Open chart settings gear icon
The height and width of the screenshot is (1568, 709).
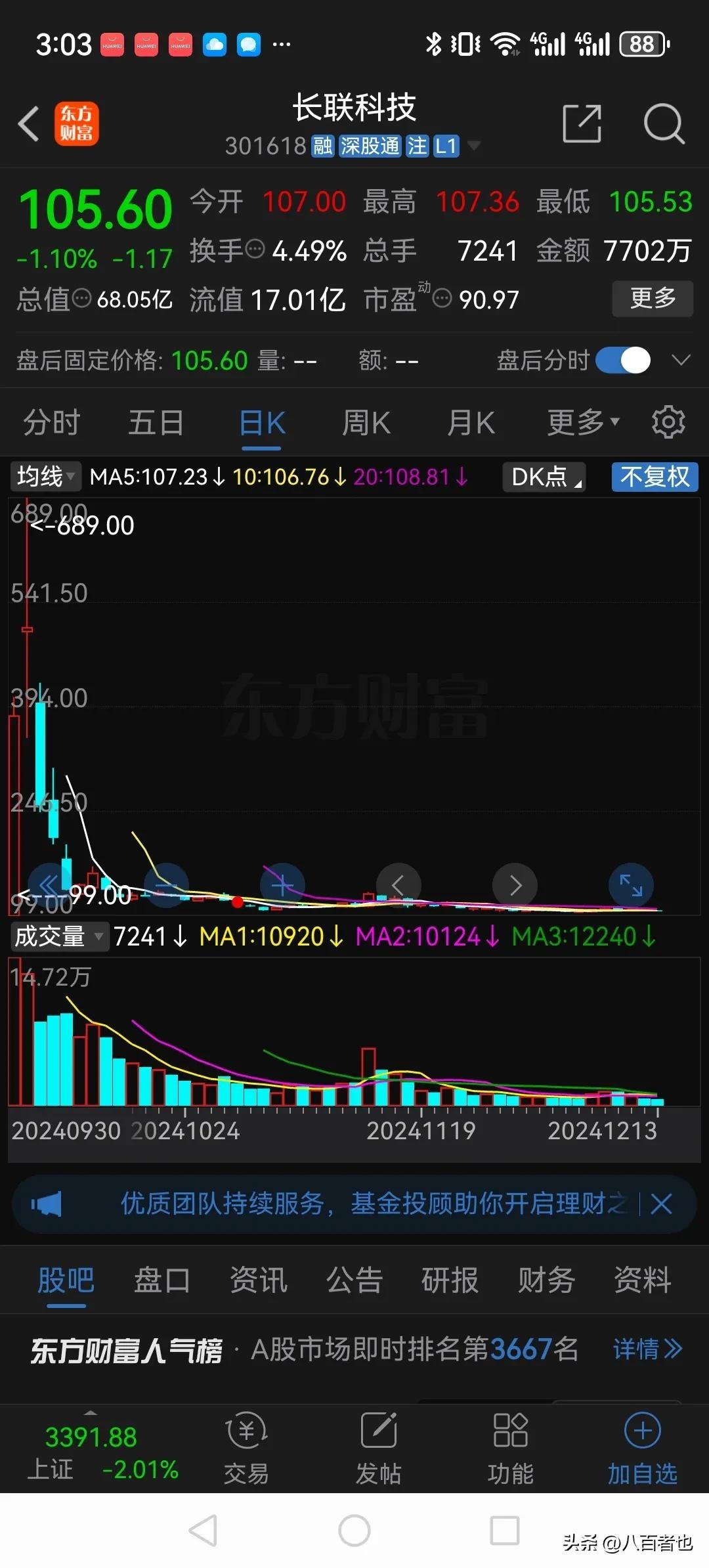(668, 422)
